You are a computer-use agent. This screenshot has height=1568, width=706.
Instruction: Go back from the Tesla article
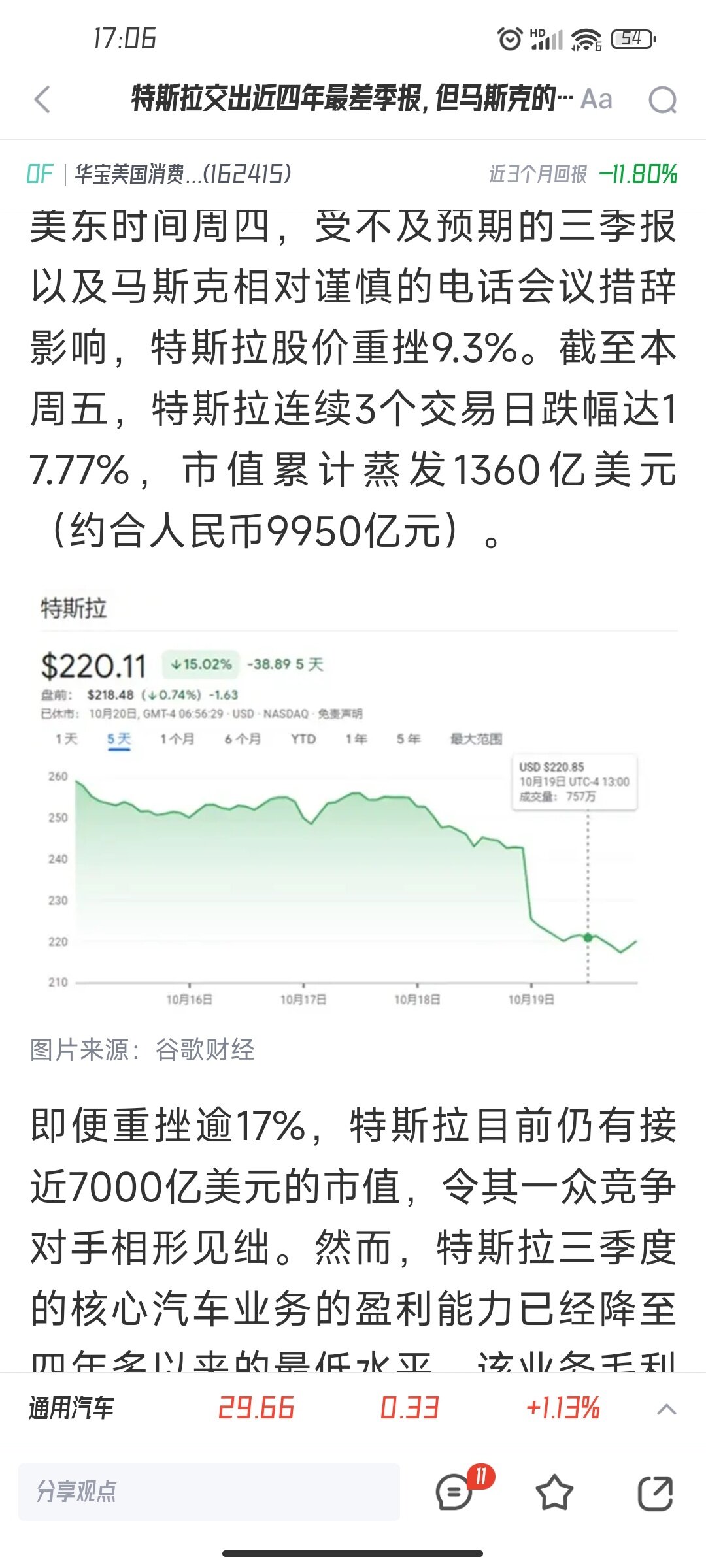pyautogui.click(x=42, y=100)
